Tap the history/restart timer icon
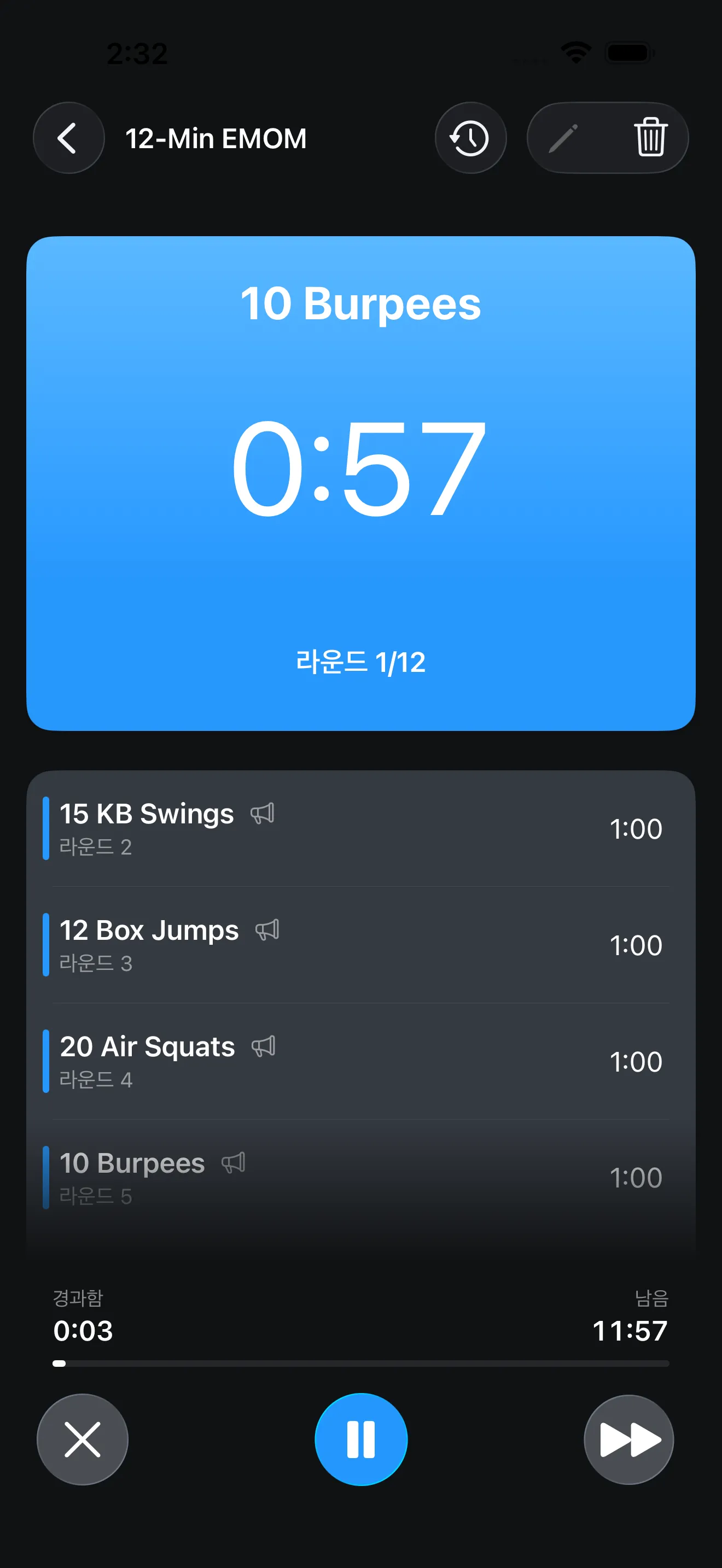722x1568 pixels. pyautogui.click(x=470, y=138)
